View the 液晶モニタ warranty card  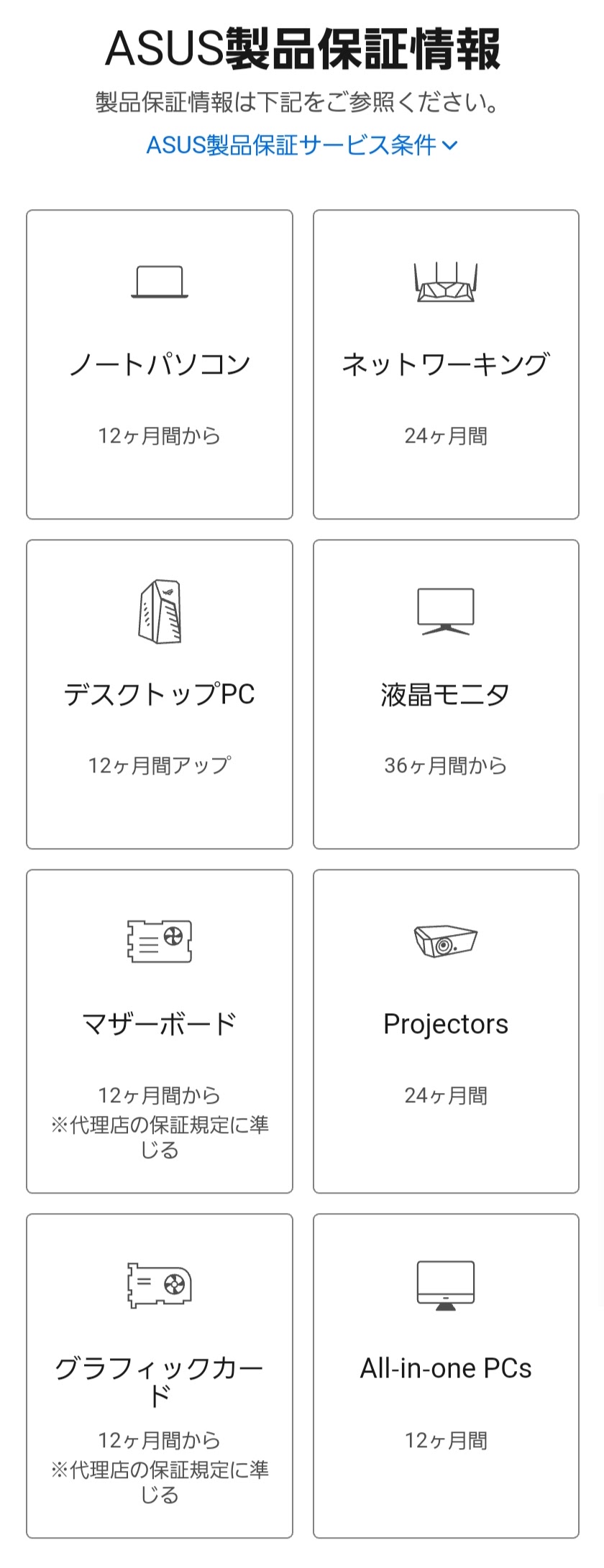click(x=446, y=694)
